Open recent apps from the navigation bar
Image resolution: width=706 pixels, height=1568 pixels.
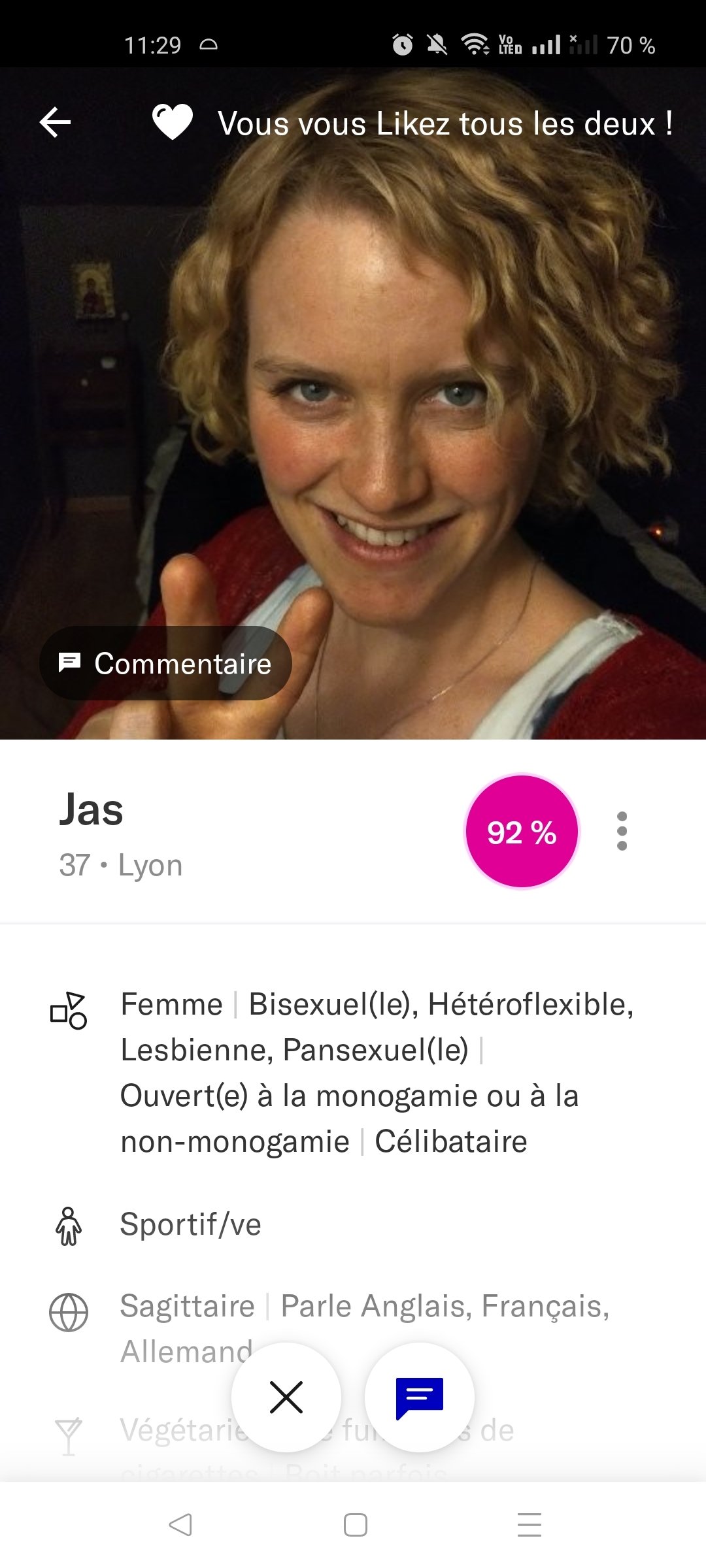point(529,1525)
